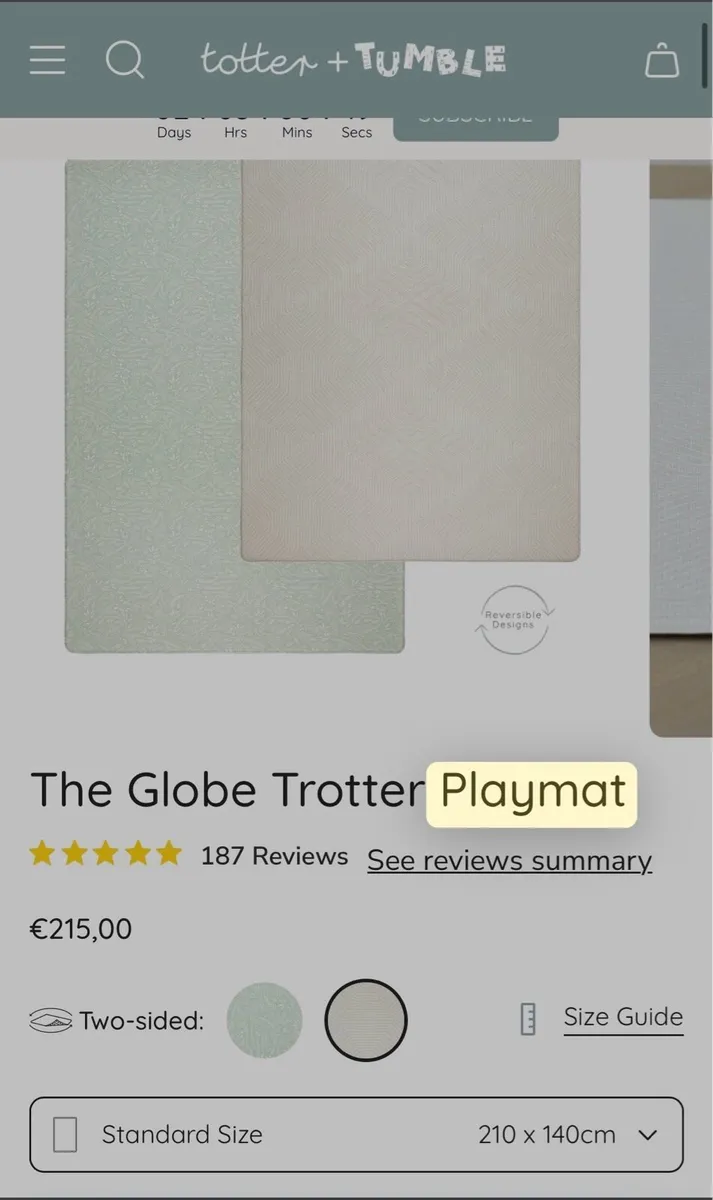This screenshot has height=1200, width=713.
Task: Go to totter + tumble homepage logo
Action: pos(353,60)
